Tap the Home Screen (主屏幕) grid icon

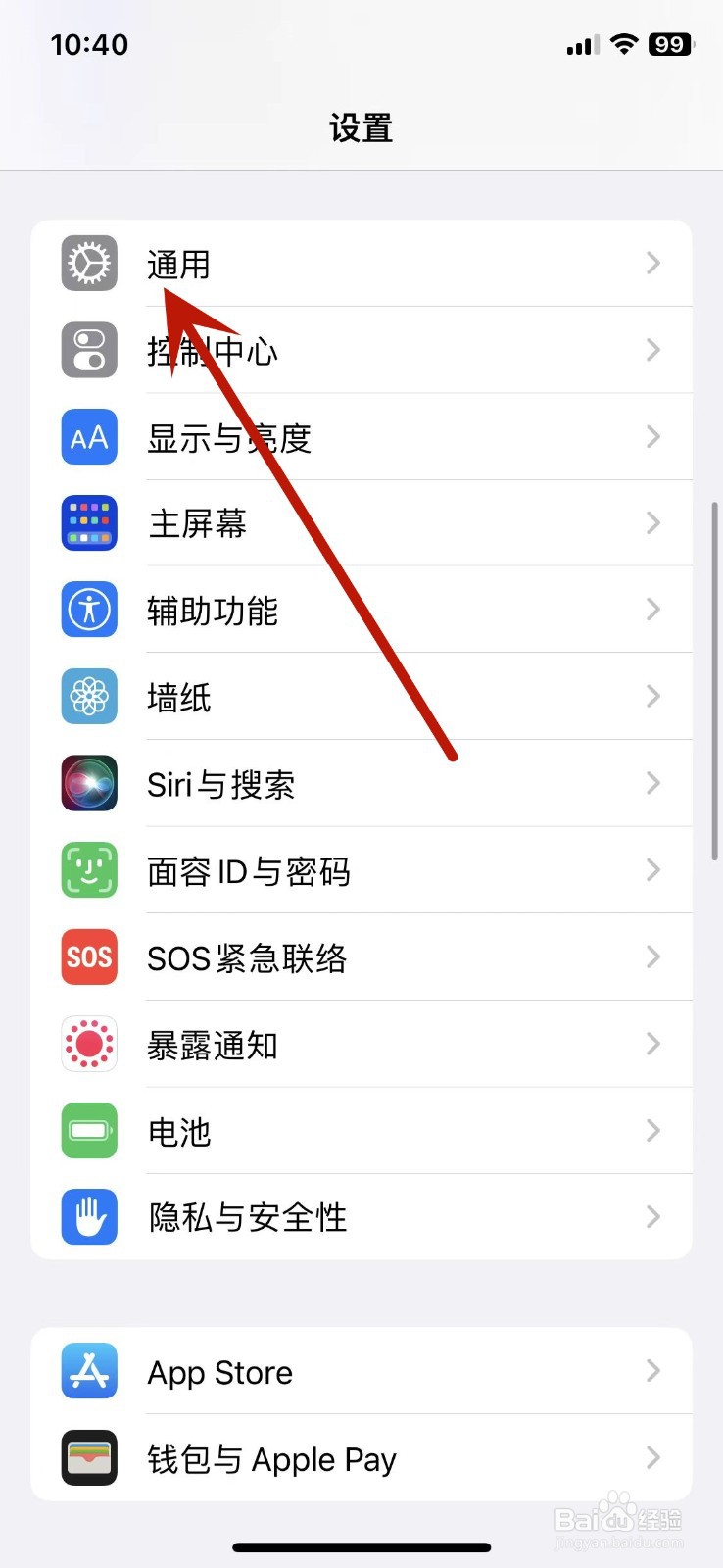(88, 523)
